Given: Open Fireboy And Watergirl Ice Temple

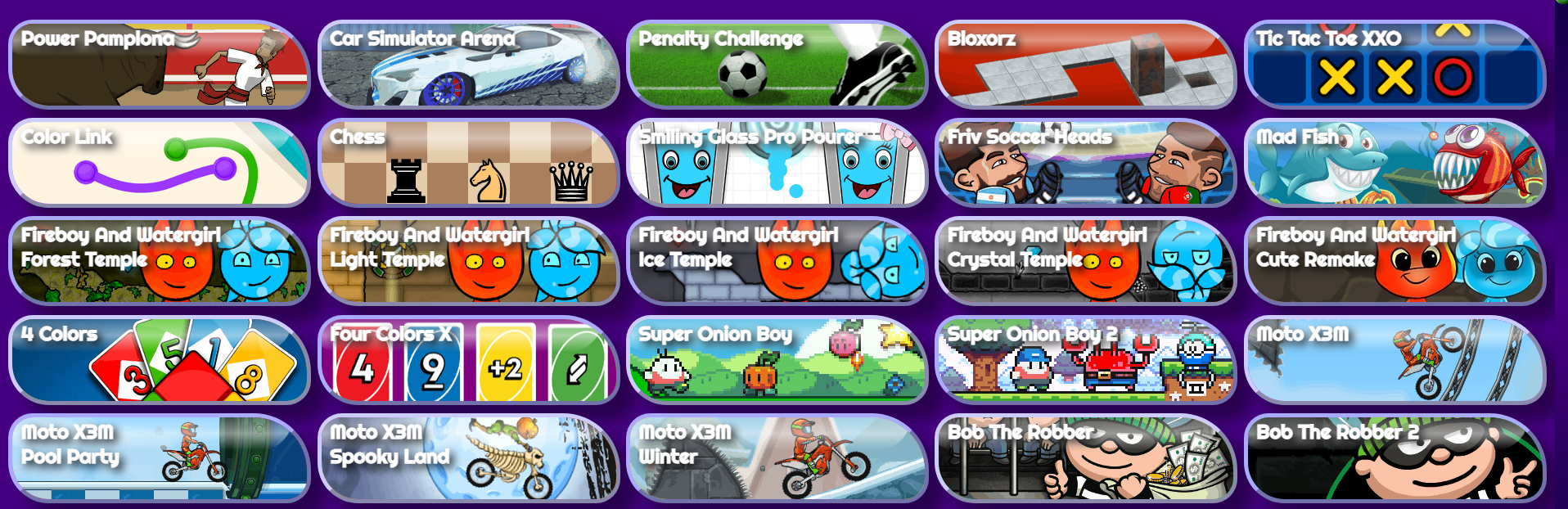Looking at the screenshot, I should click(x=777, y=262).
